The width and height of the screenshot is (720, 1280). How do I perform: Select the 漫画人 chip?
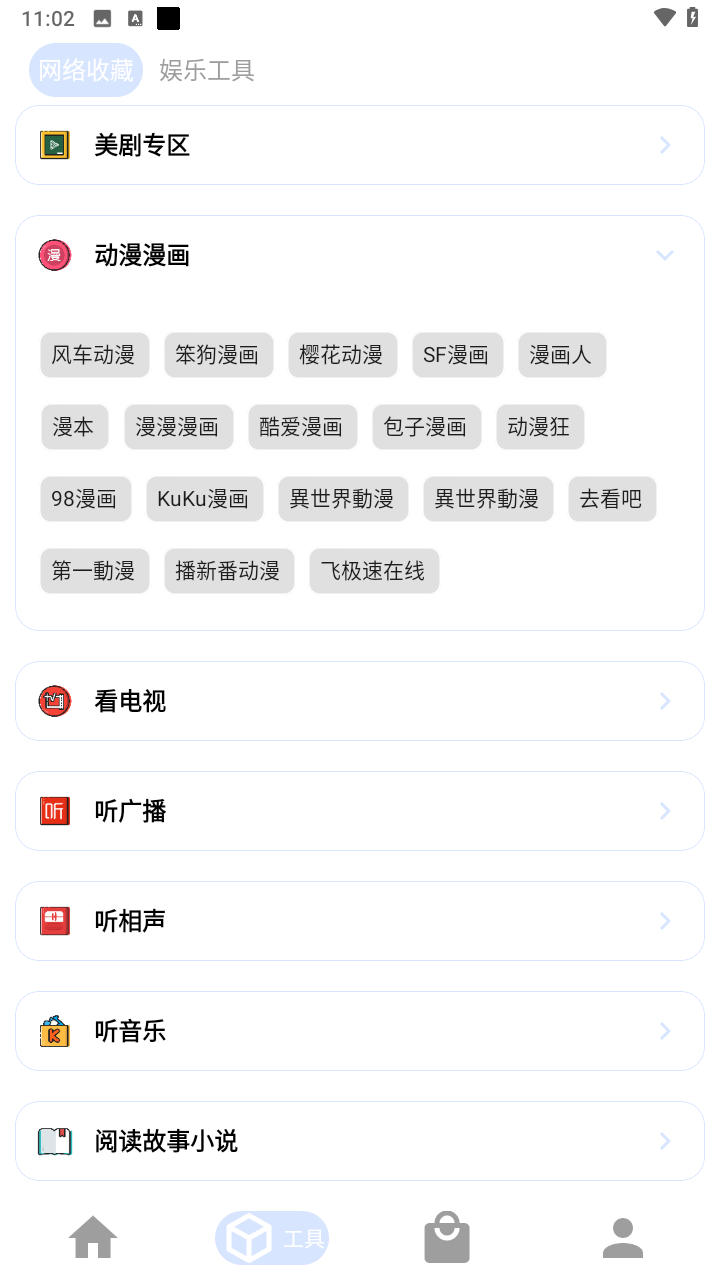click(562, 355)
